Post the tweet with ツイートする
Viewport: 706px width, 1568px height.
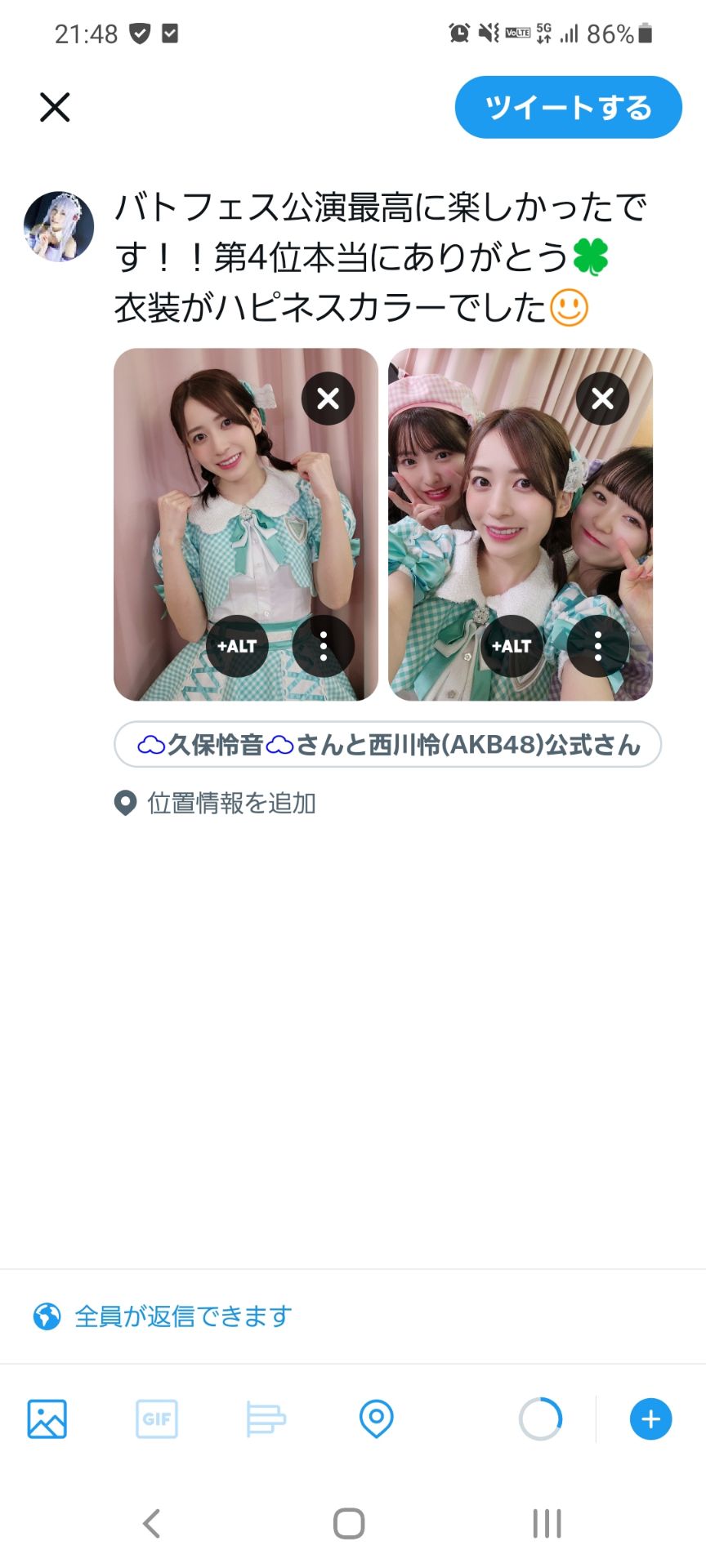click(x=568, y=106)
